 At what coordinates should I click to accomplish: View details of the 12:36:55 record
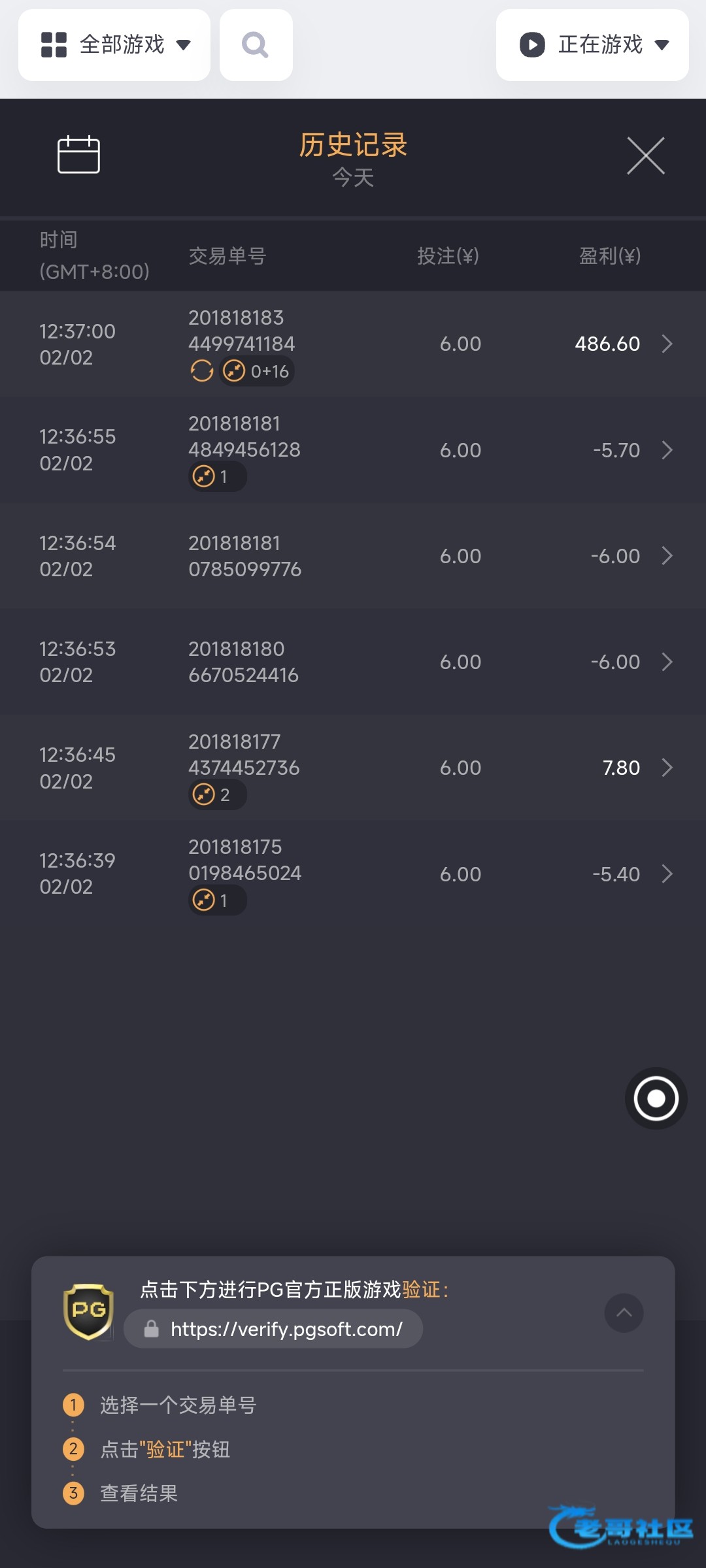click(353, 450)
